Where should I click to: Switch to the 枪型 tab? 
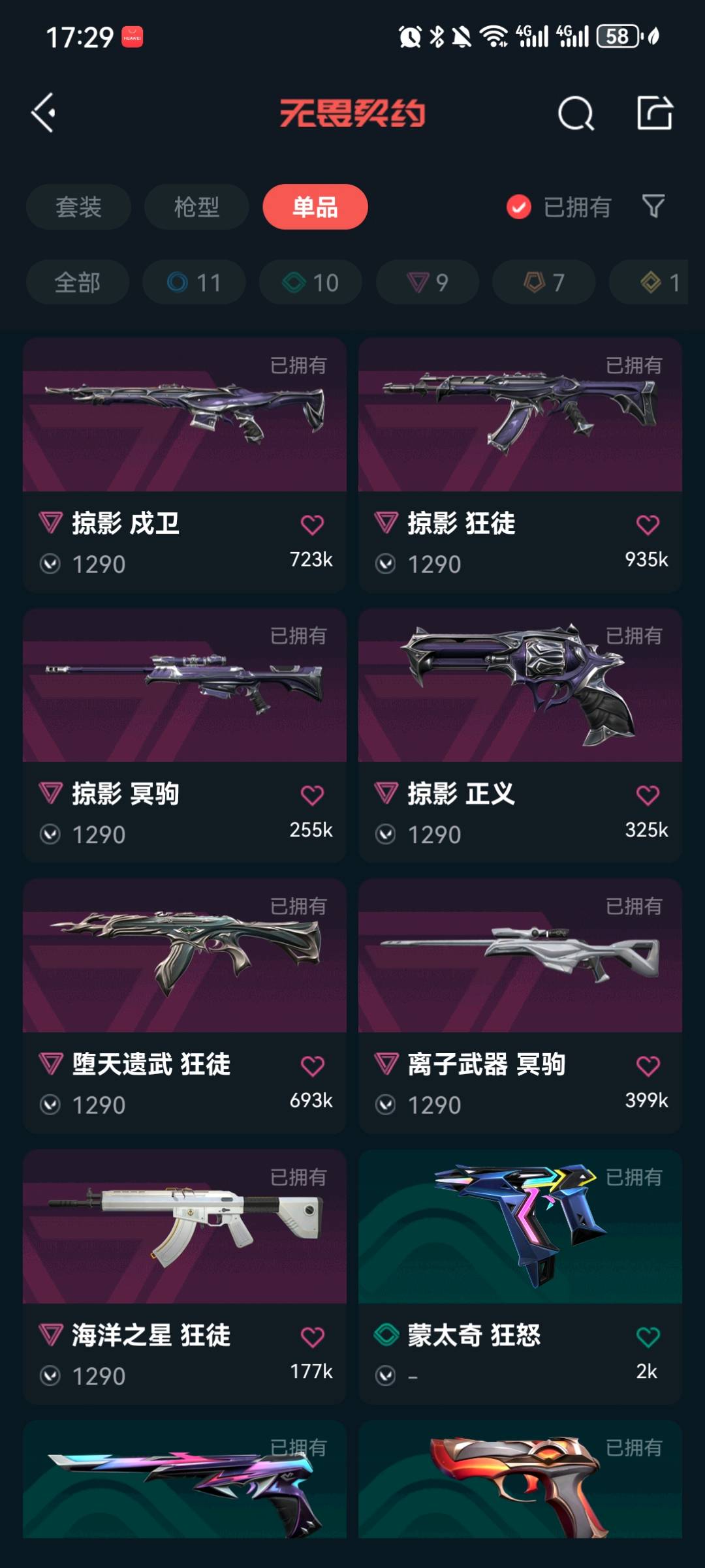(196, 208)
